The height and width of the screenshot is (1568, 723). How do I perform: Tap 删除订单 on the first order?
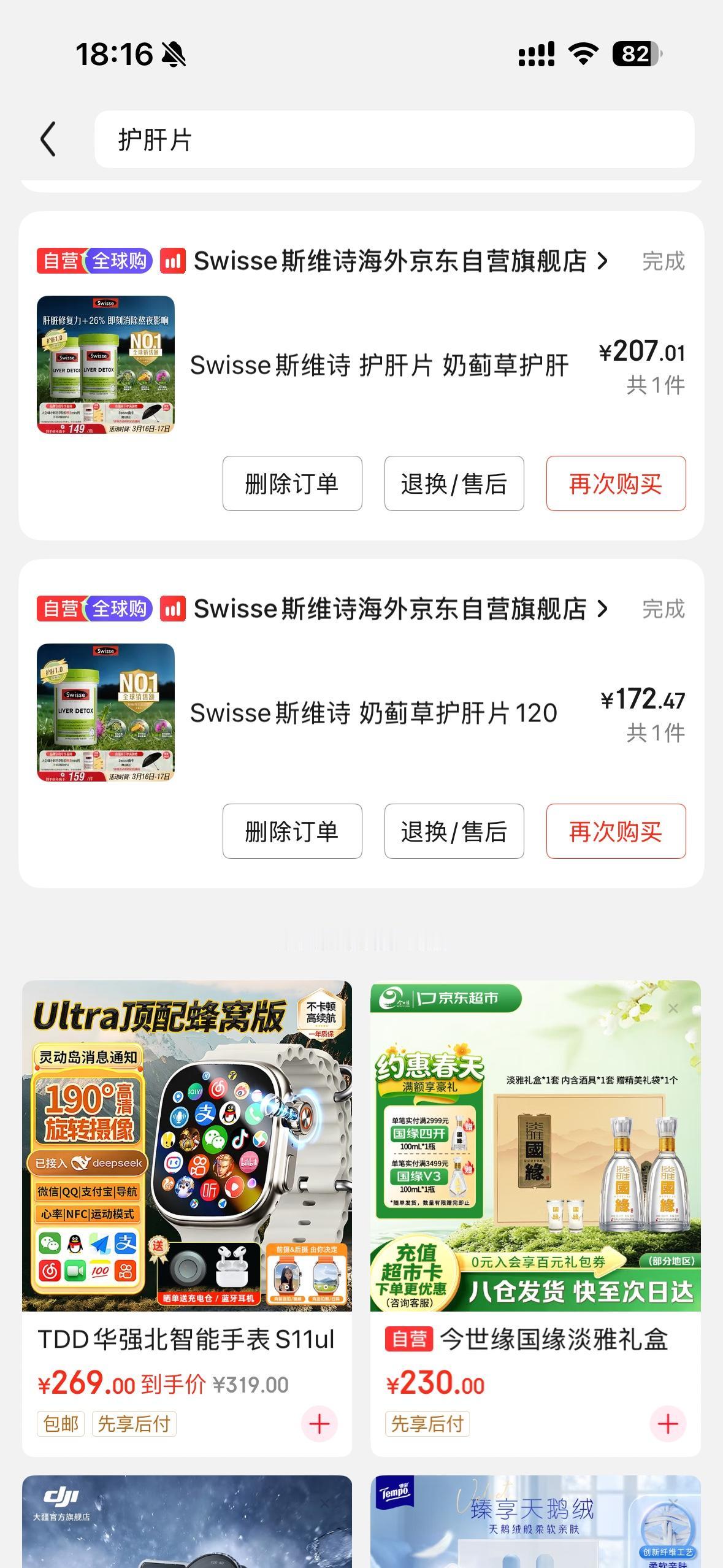293,484
